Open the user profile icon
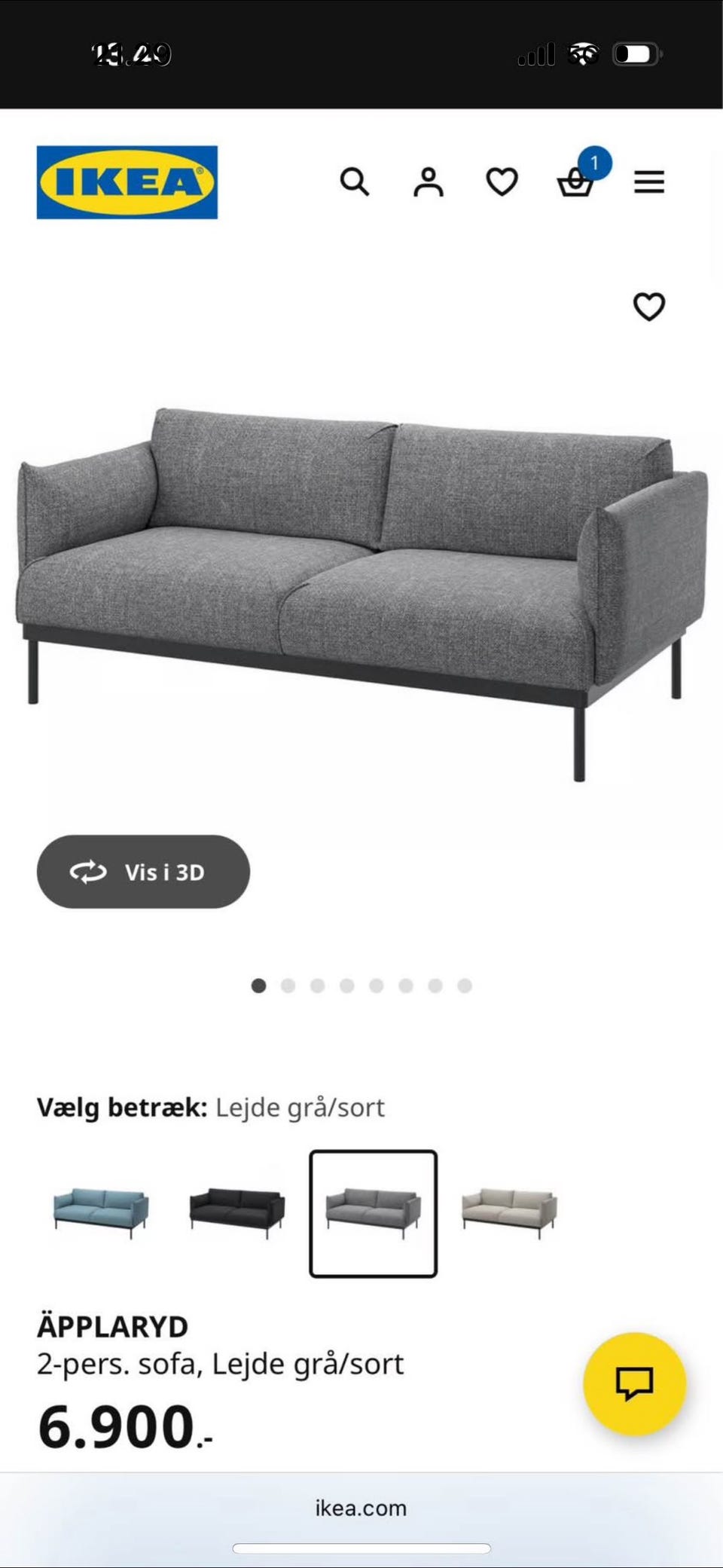723x1568 pixels. pos(427,182)
